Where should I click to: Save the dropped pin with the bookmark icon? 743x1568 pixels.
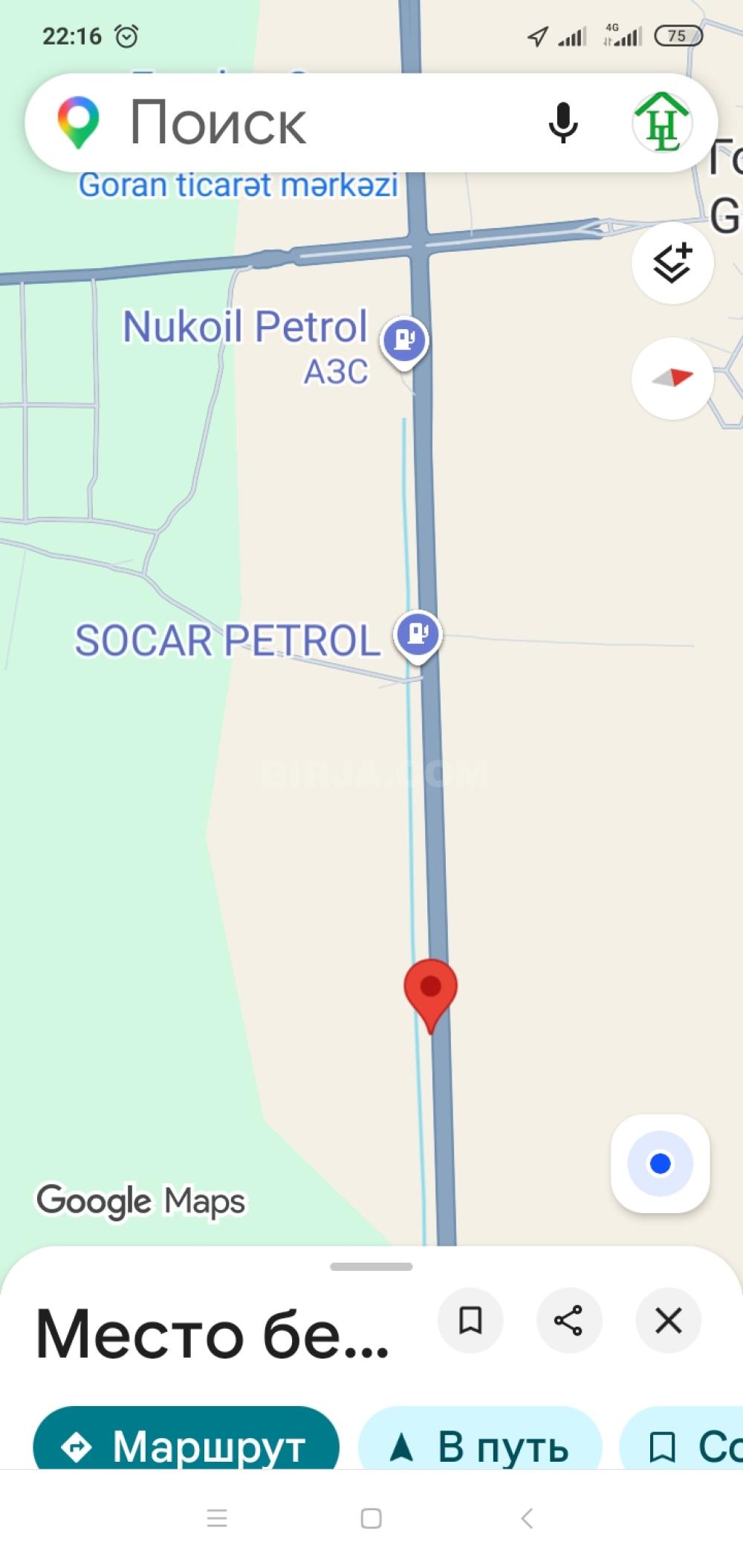click(x=470, y=1320)
